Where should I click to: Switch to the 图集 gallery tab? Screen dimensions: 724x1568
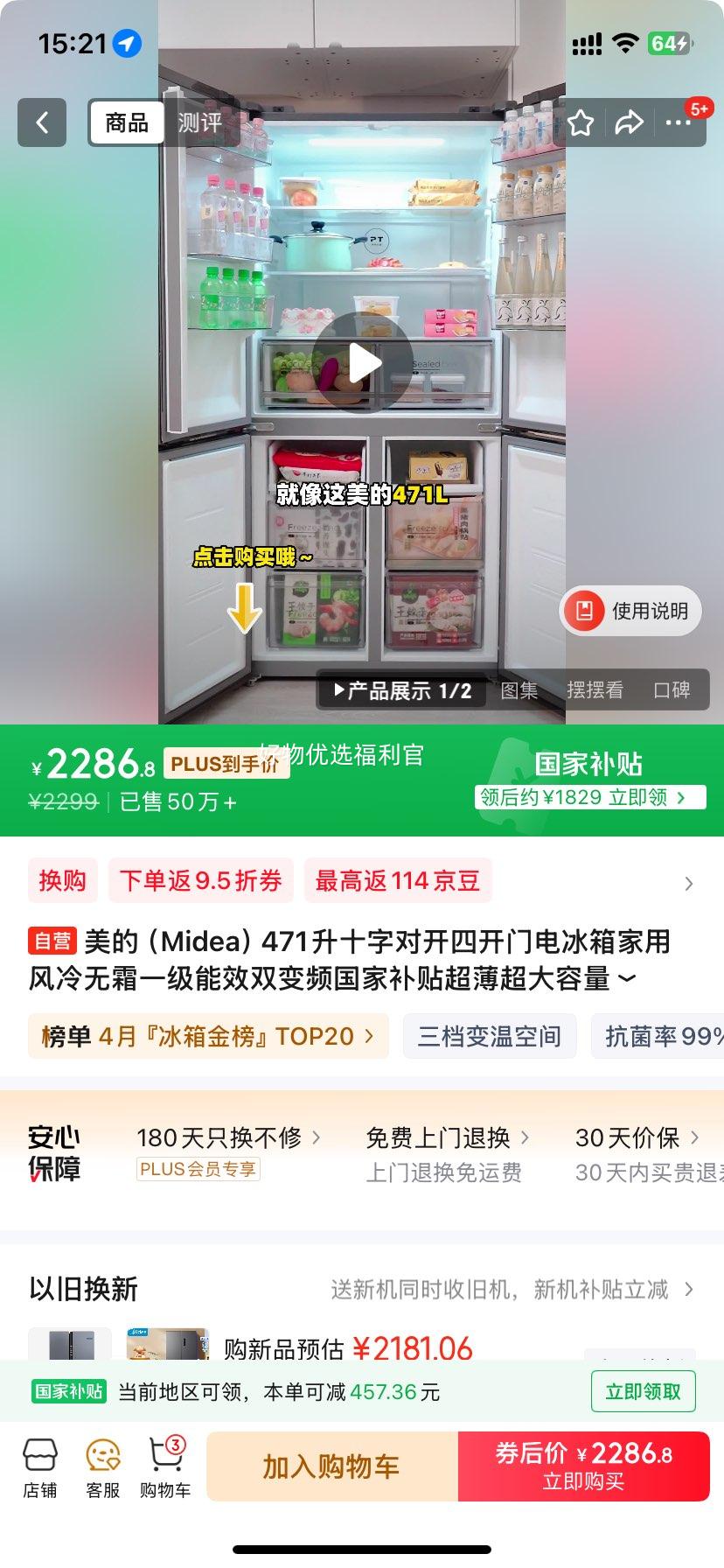tap(519, 690)
